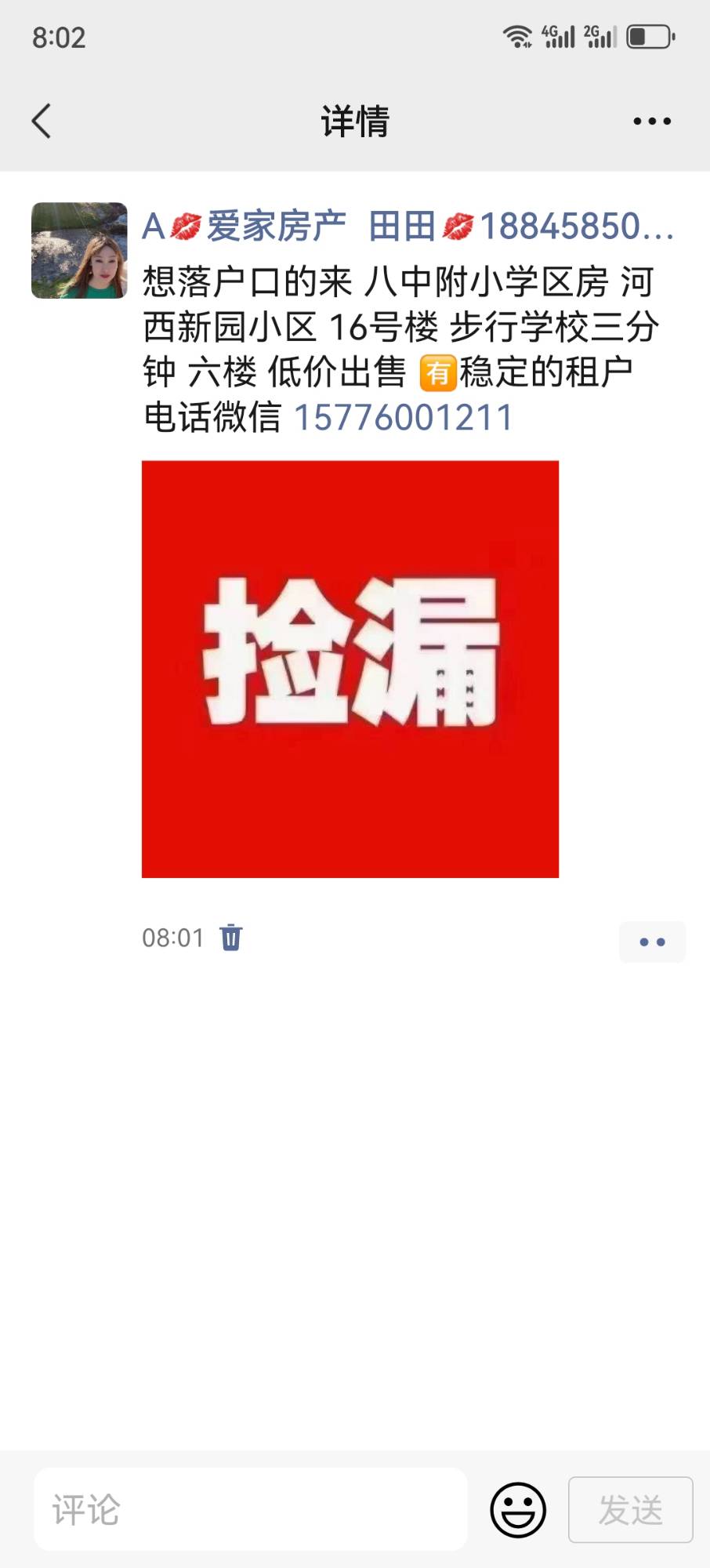Tap the phone number 15776001211 link
Image resolution: width=710 pixels, height=1568 pixels.
[x=403, y=417]
